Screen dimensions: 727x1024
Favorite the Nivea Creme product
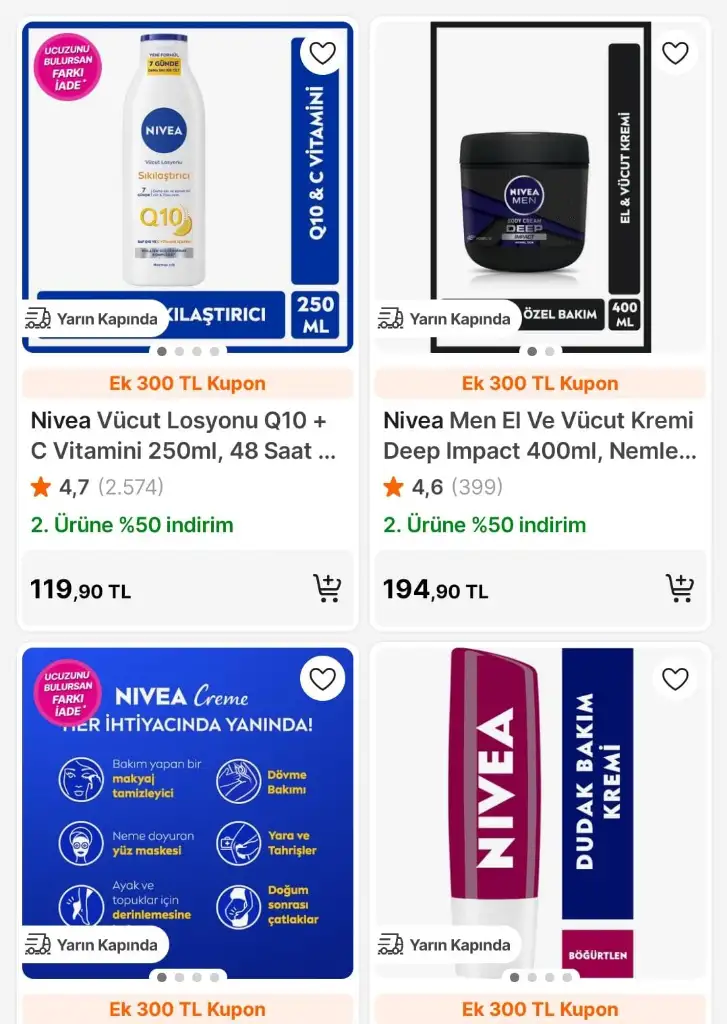tap(322, 679)
